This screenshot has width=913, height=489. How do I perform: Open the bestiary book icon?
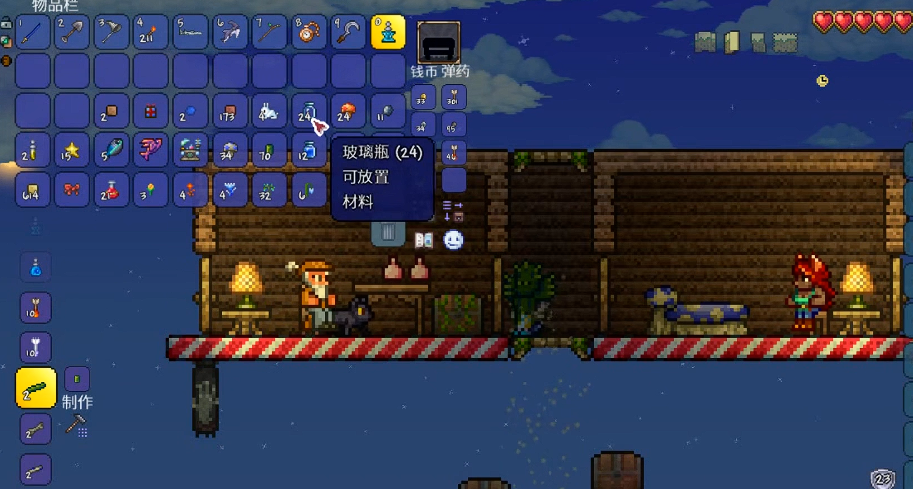click(424, 240)
